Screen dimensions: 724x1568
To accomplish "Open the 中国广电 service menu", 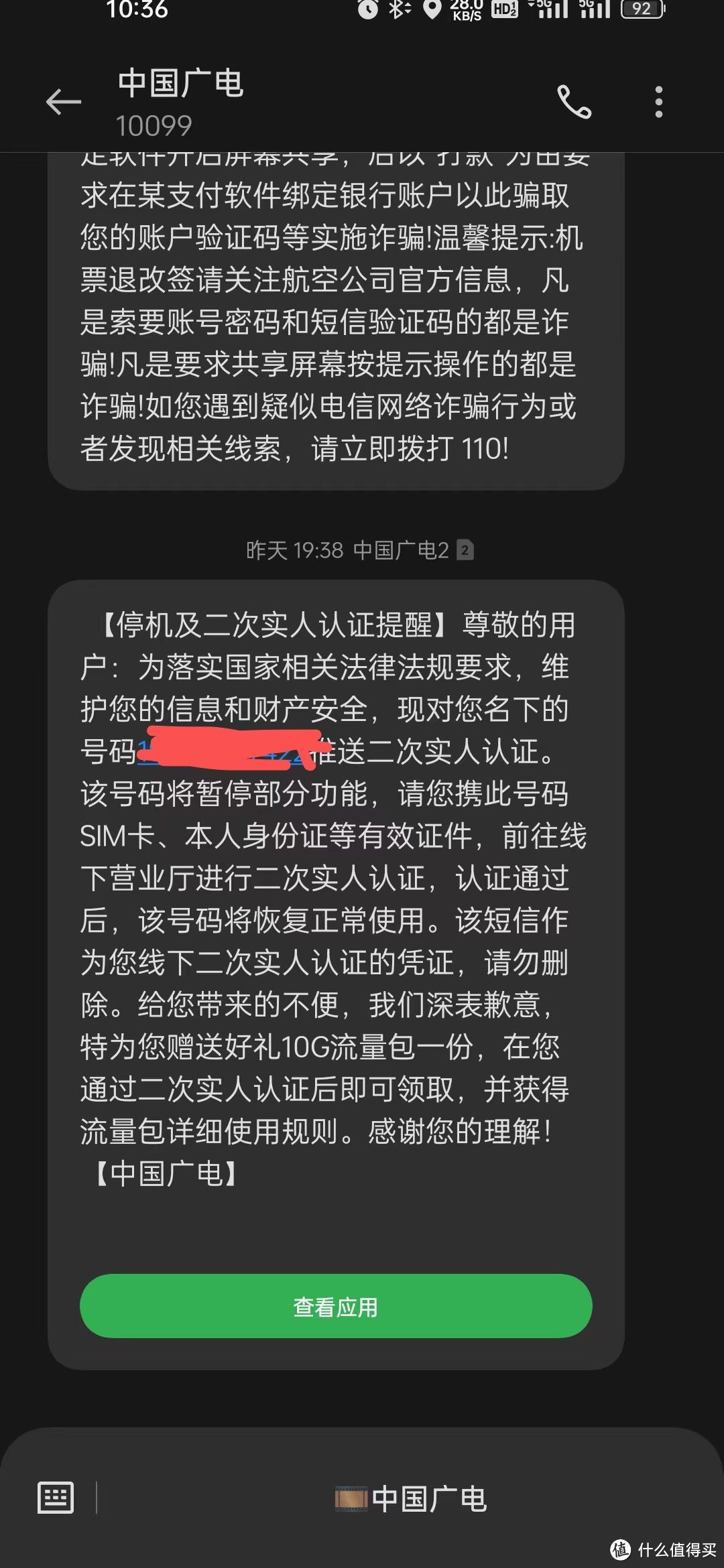I will [410, 1499].
